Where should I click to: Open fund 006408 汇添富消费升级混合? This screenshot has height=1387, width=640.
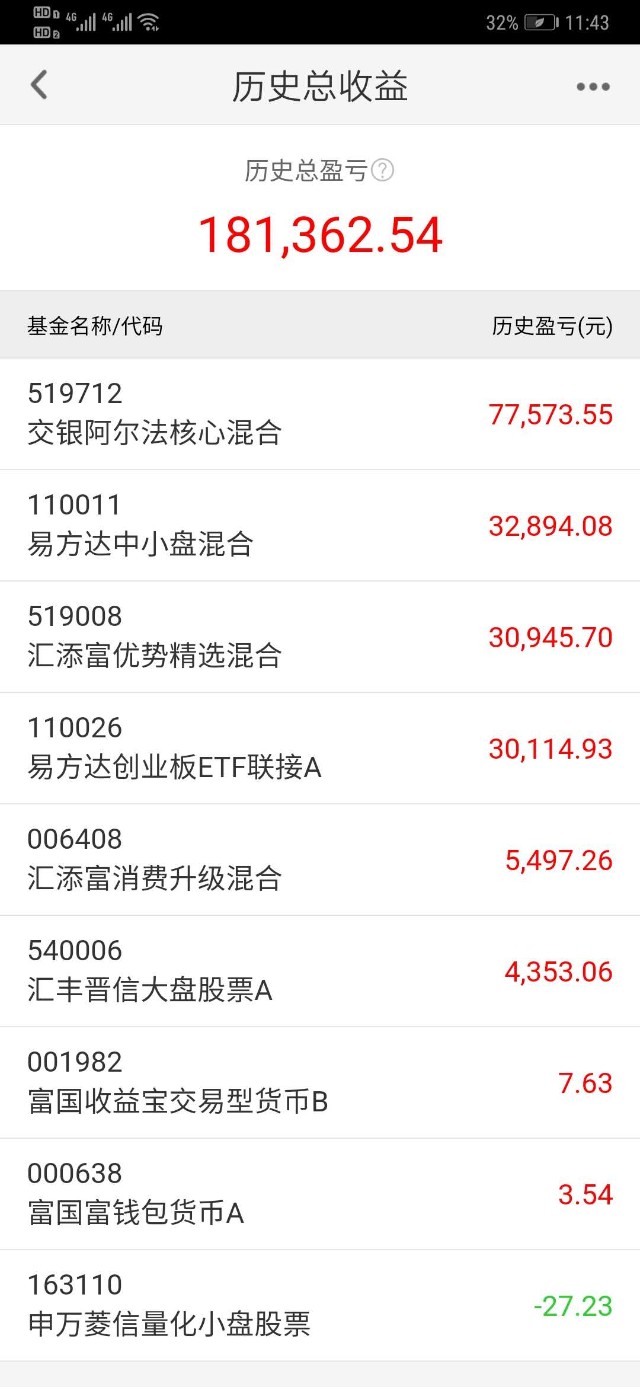(320, 860)
